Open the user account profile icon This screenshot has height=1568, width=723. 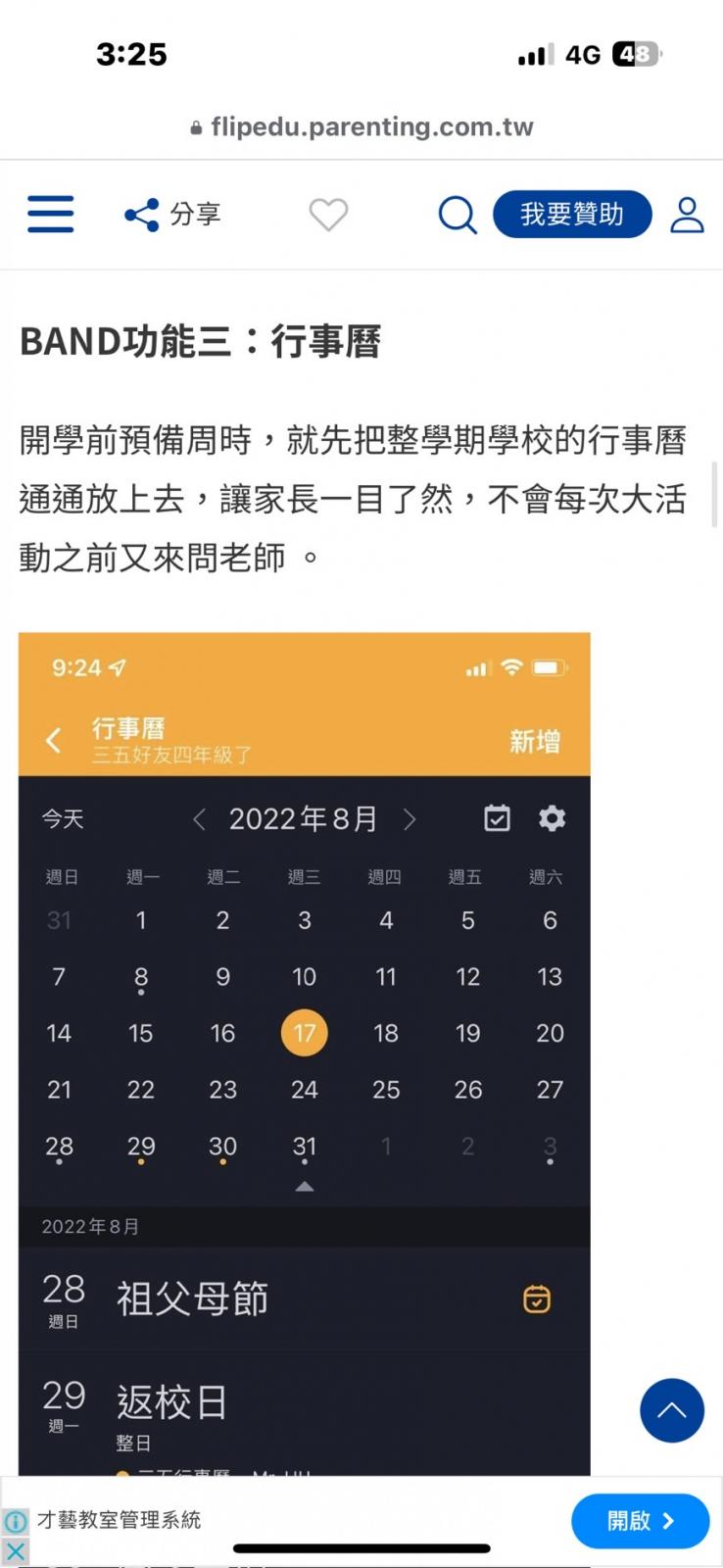(687, 214)
